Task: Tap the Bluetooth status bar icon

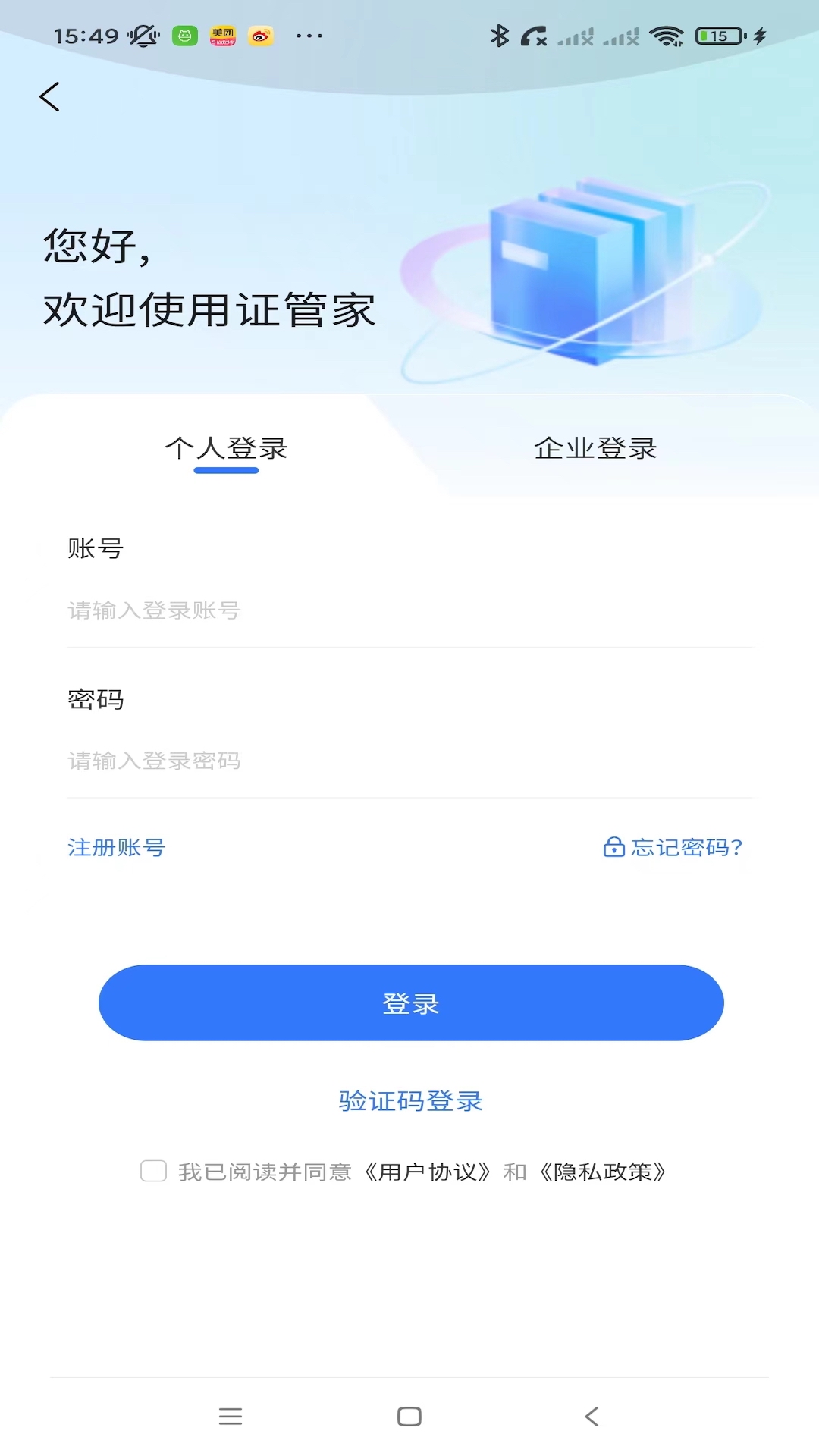Action: 498,34
